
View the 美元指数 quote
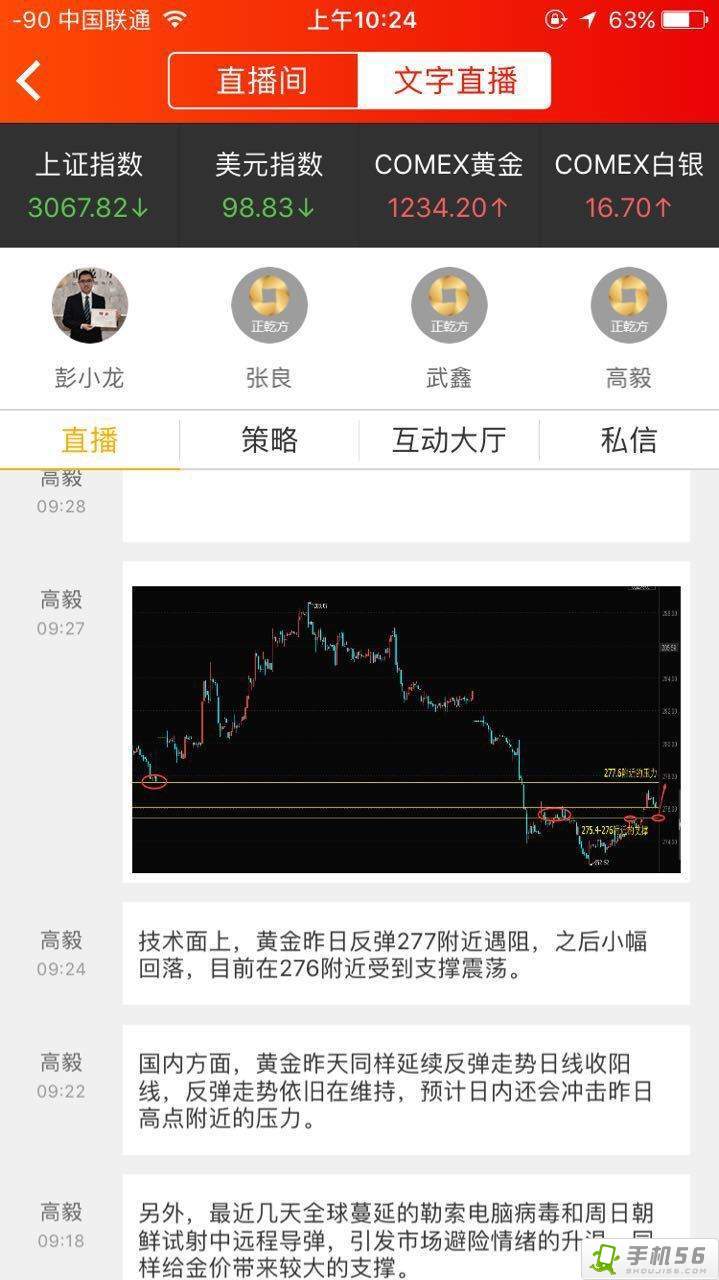pos(269,186)
